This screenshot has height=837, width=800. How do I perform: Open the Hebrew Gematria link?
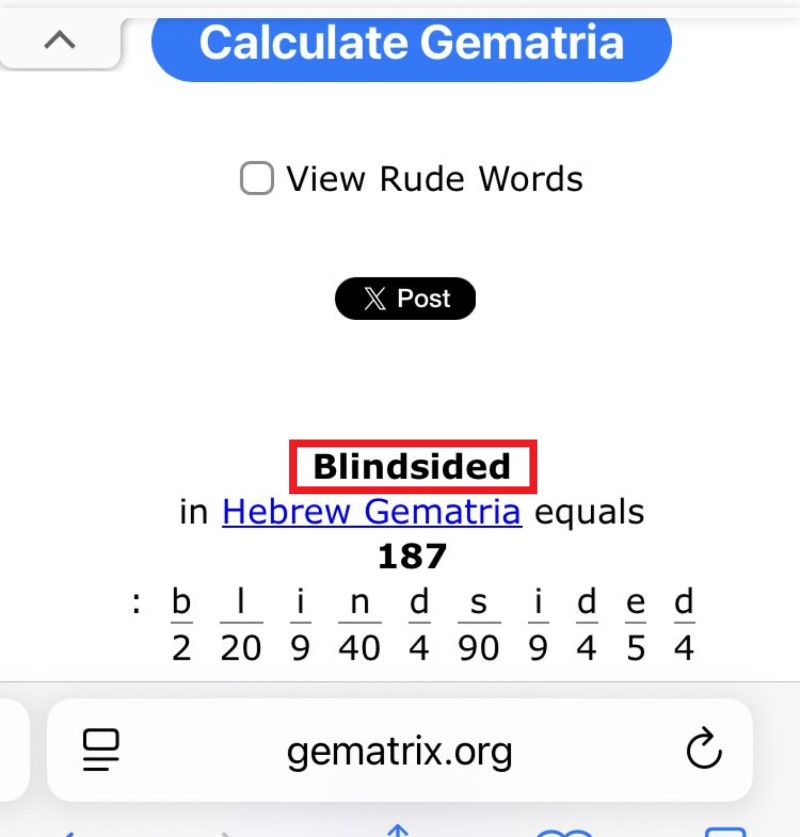tap(372, 512)
